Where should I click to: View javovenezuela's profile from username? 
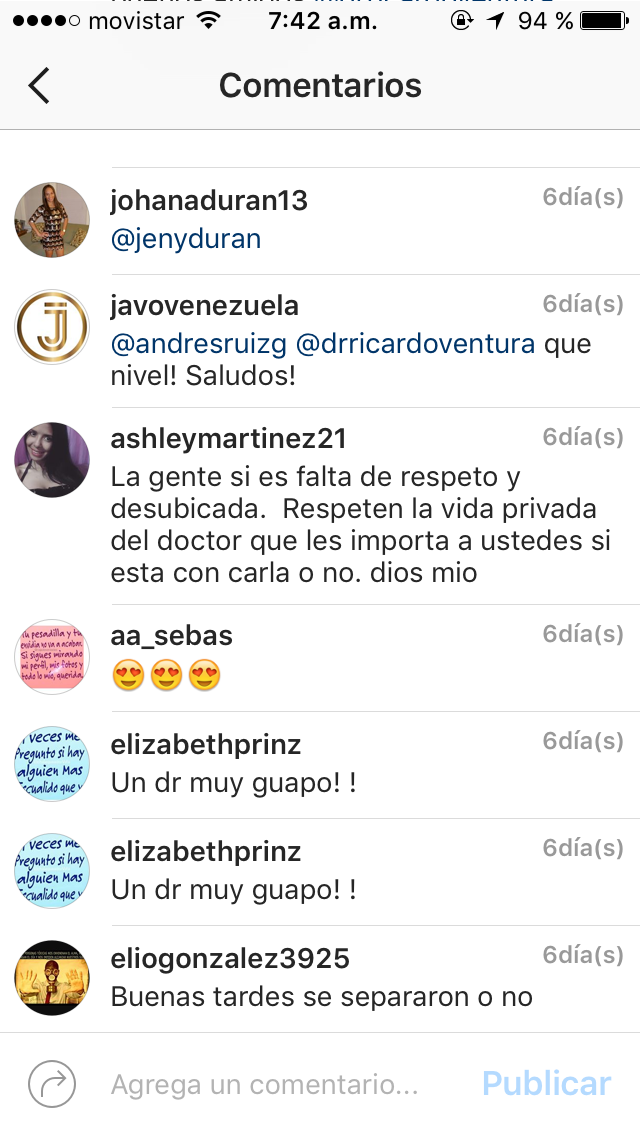205,305
